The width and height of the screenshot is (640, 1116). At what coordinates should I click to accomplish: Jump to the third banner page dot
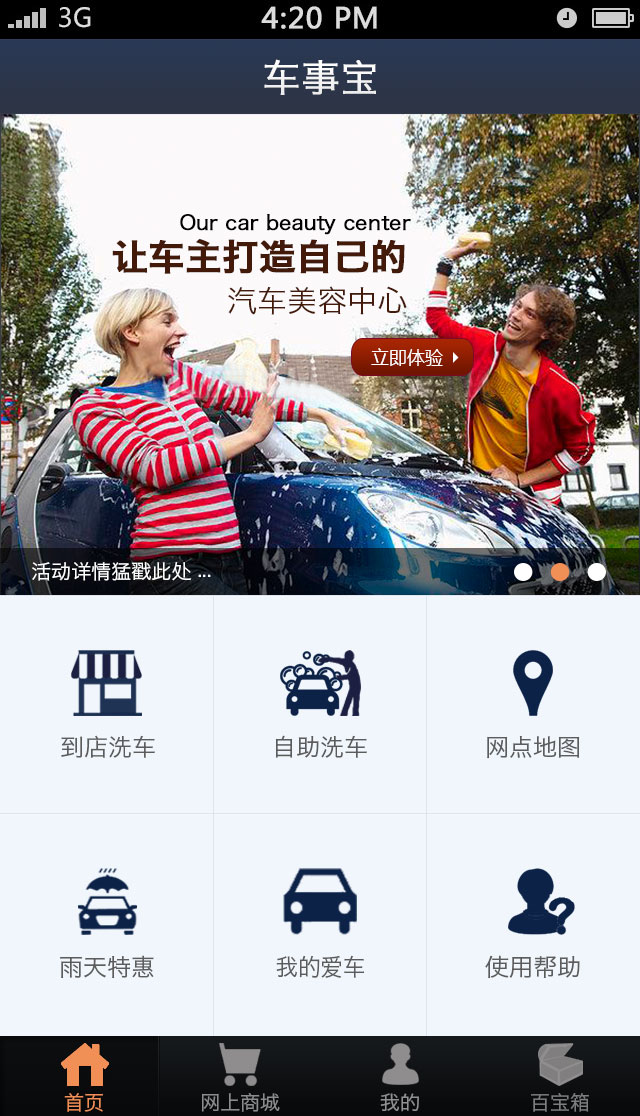point(597,572)
